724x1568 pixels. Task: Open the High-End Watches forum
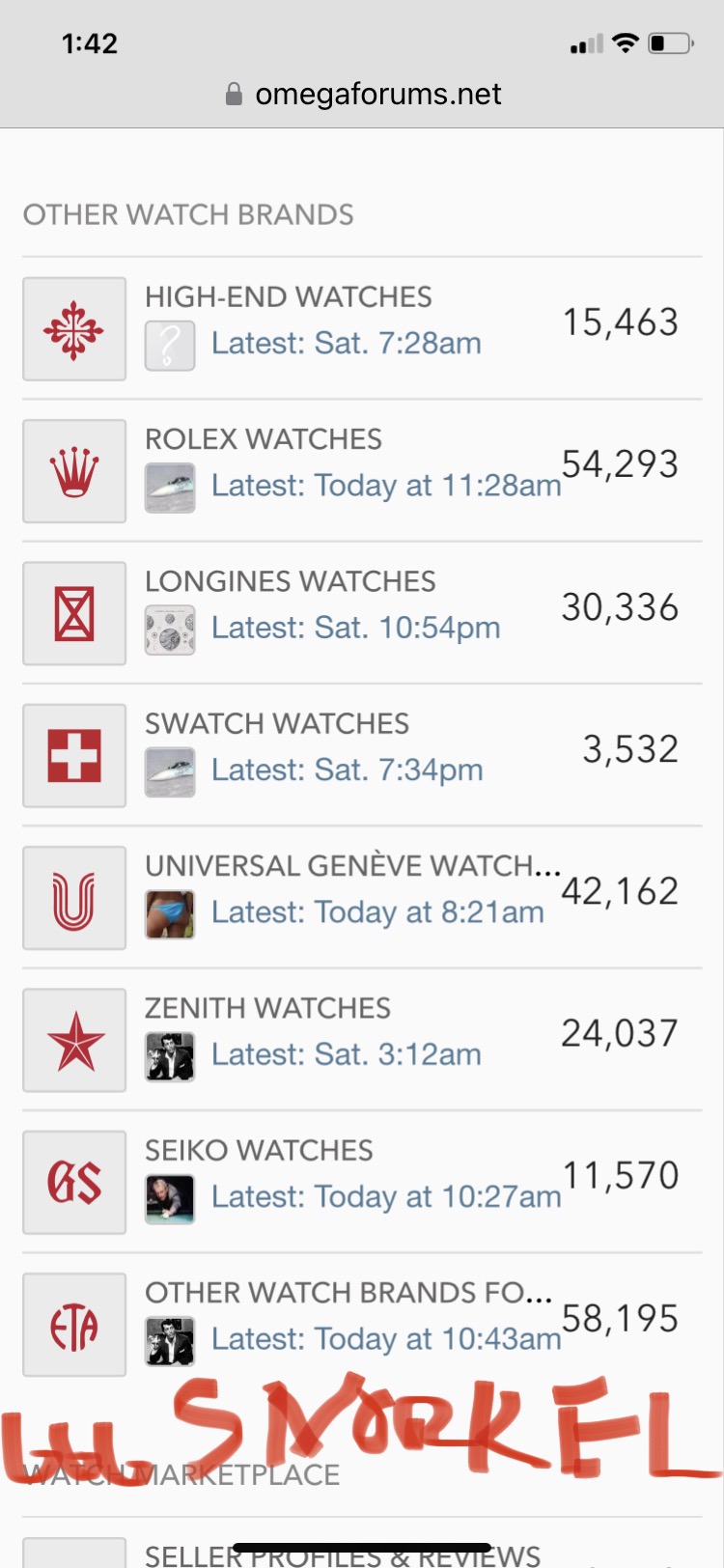pos(288,297)
